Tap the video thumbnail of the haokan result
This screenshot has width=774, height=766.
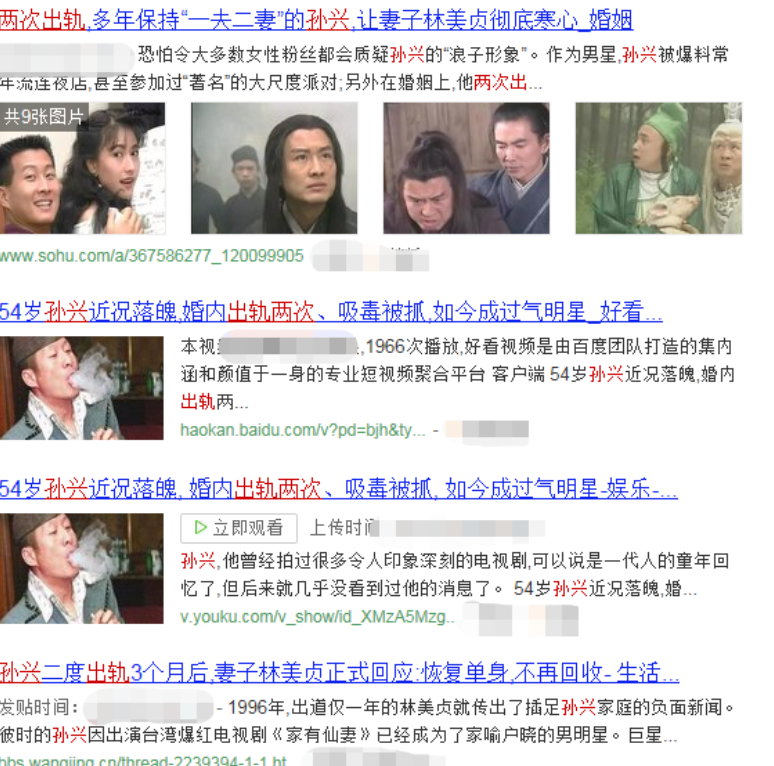coord(82,388)
